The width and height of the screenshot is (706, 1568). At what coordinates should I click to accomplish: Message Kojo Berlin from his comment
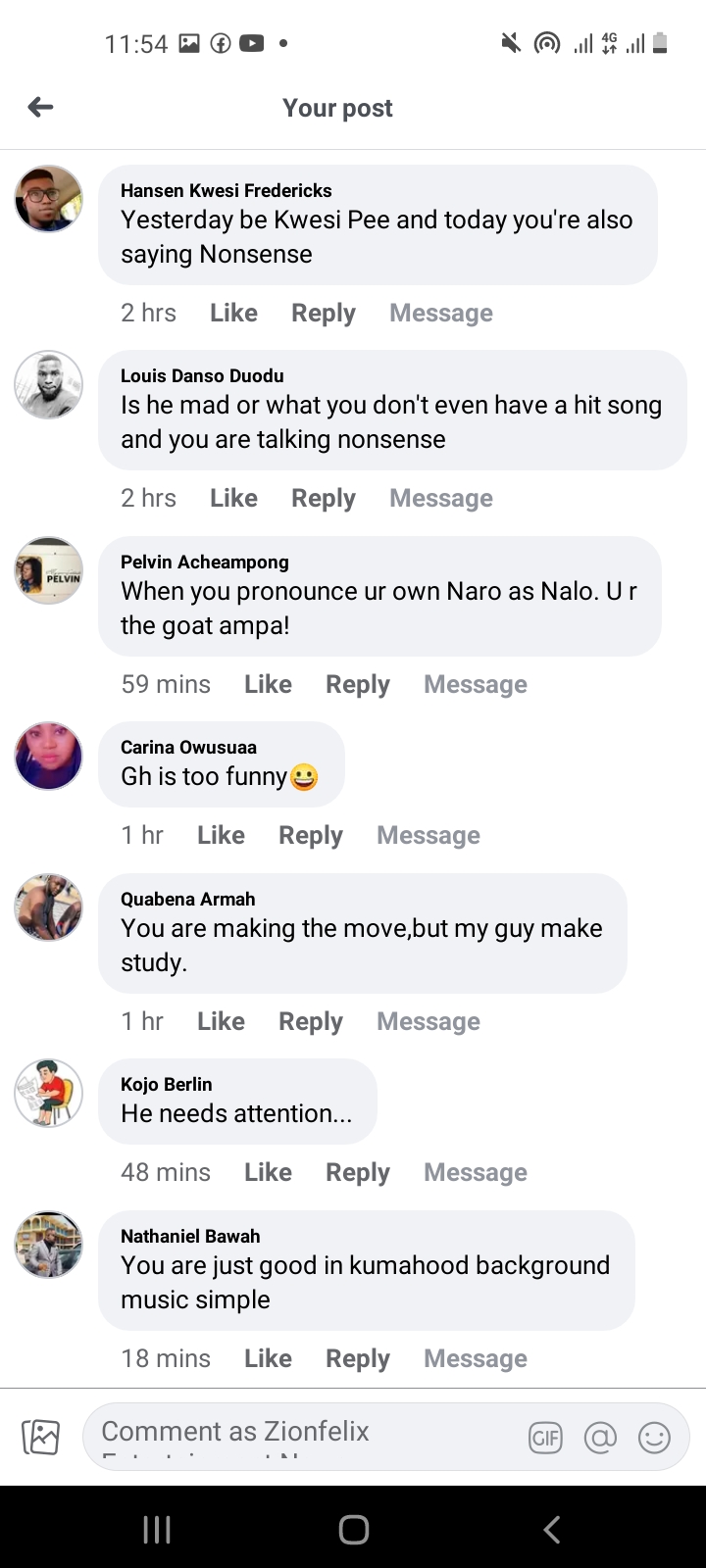[x=476, y=1172]
